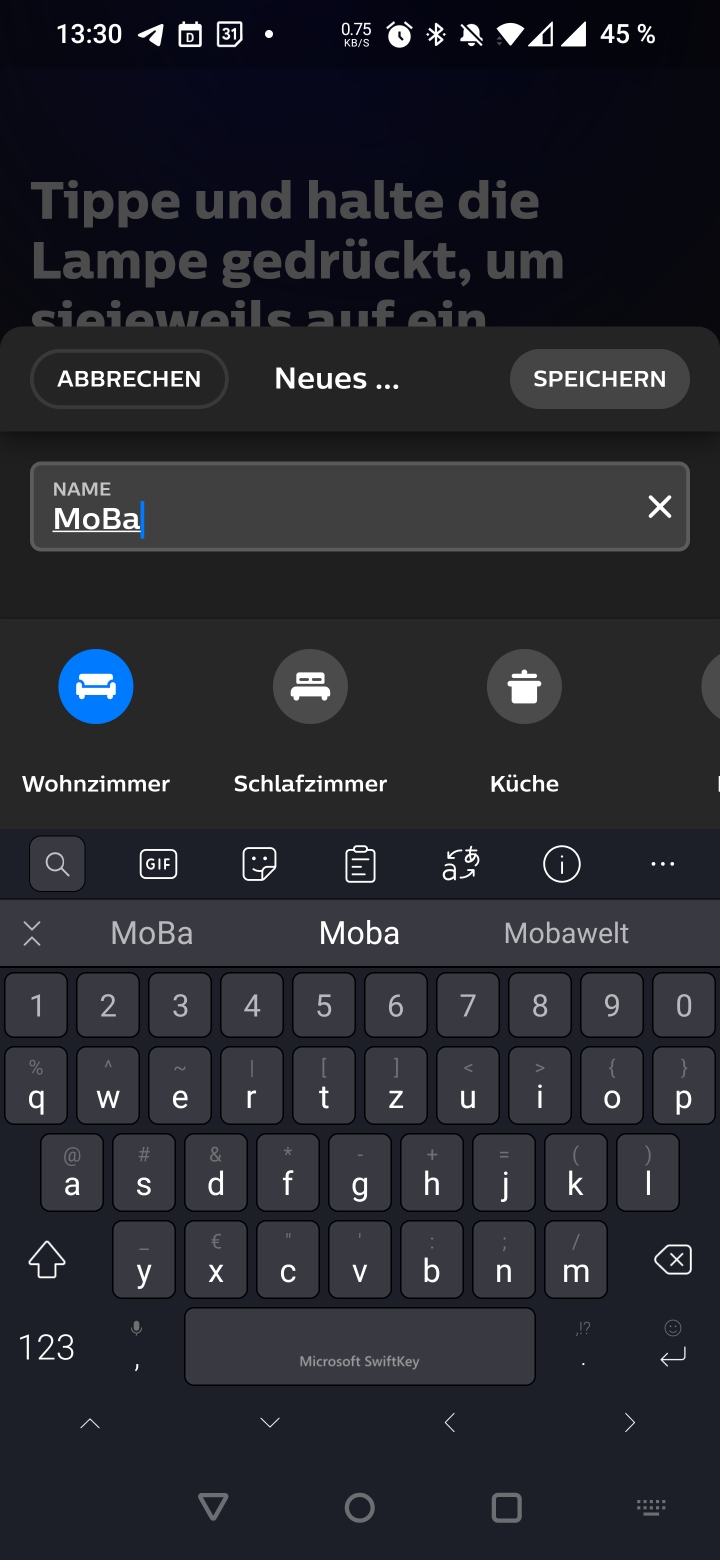Open the sticker panel on keyboard
720x1560 pixels.
click(259, 864)
